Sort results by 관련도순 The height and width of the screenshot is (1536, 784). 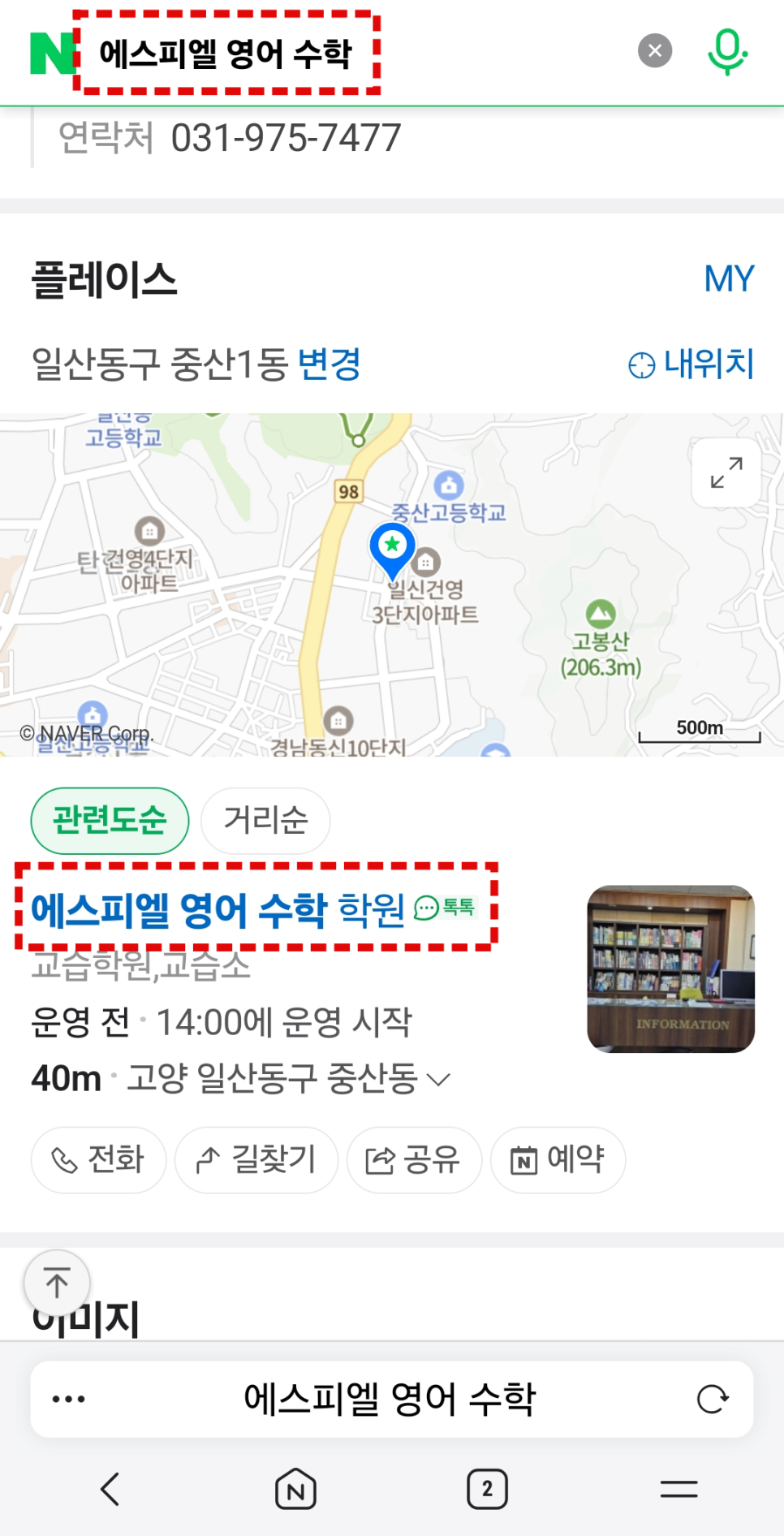point(110,820)
